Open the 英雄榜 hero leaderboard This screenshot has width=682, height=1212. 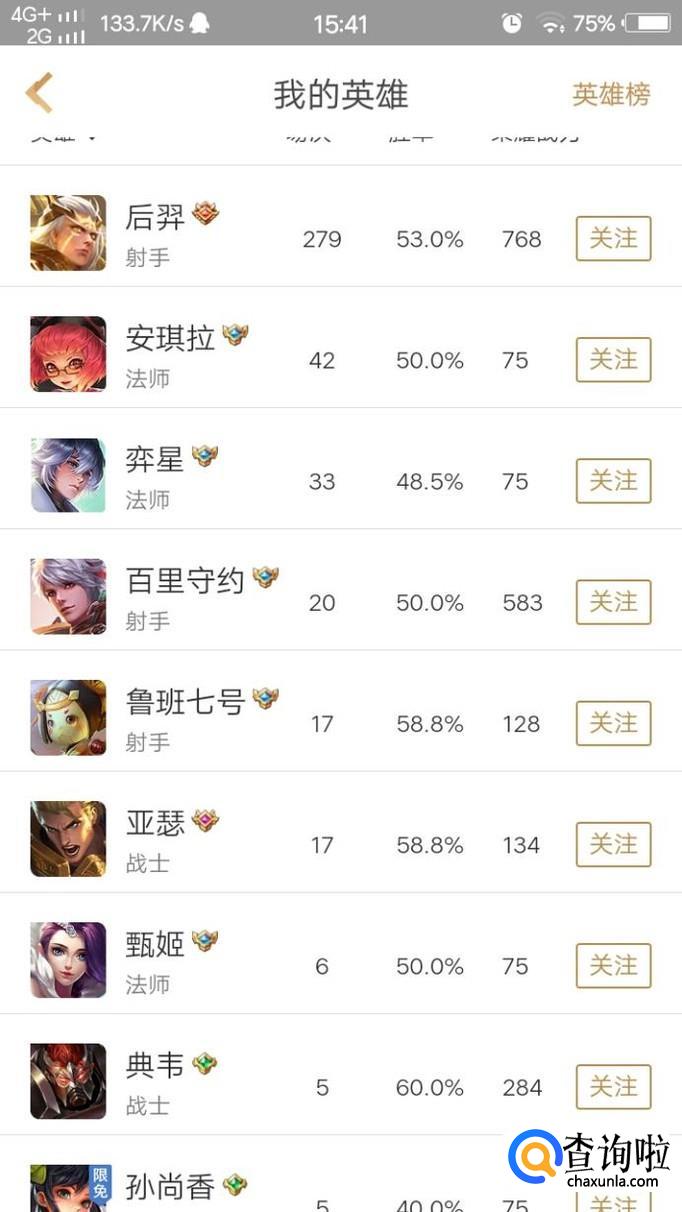pyautogui.click(x=610, y=95)
